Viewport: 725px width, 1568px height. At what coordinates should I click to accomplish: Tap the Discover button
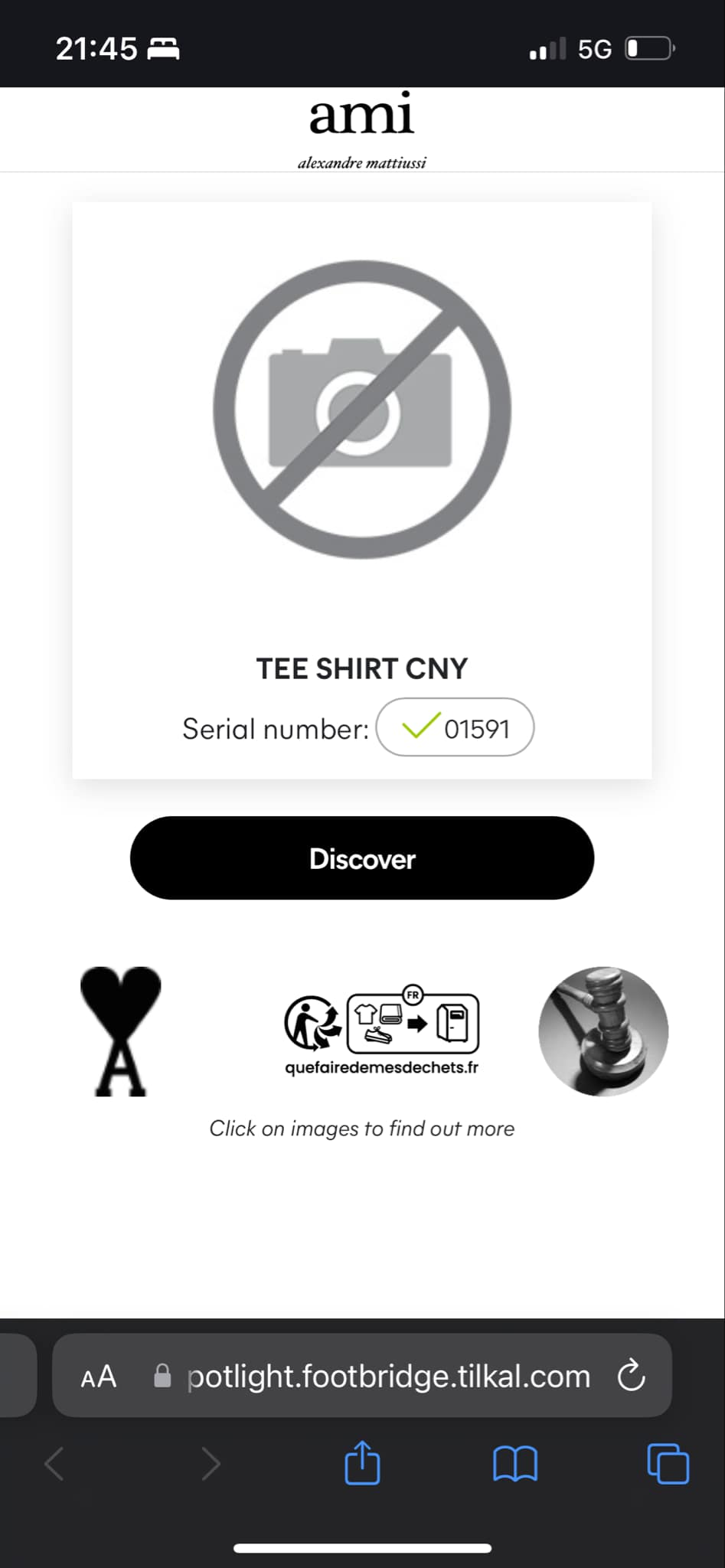pos(362,858)
